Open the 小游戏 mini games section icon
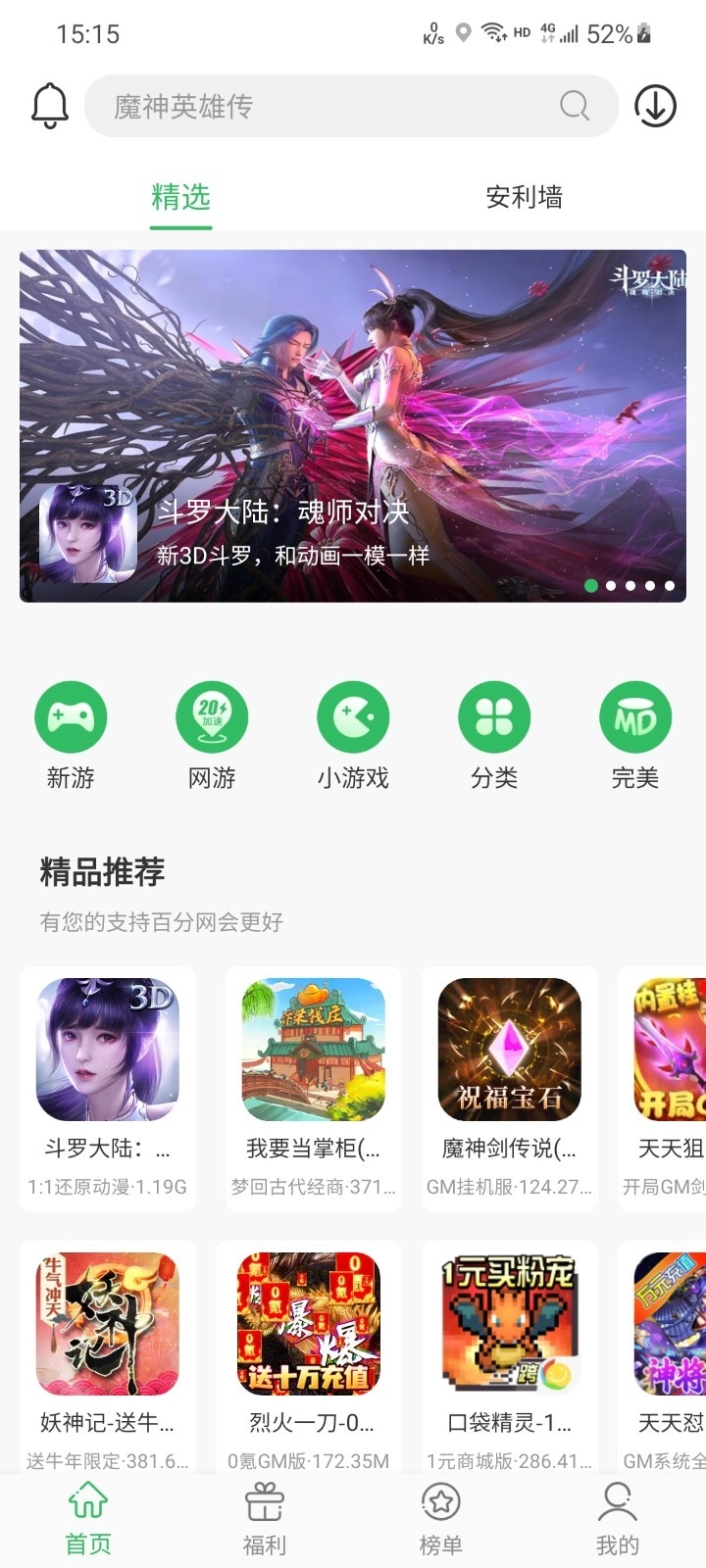This screenshot has height=1568, width=706. pyautogui.click(x=353, y=716)
